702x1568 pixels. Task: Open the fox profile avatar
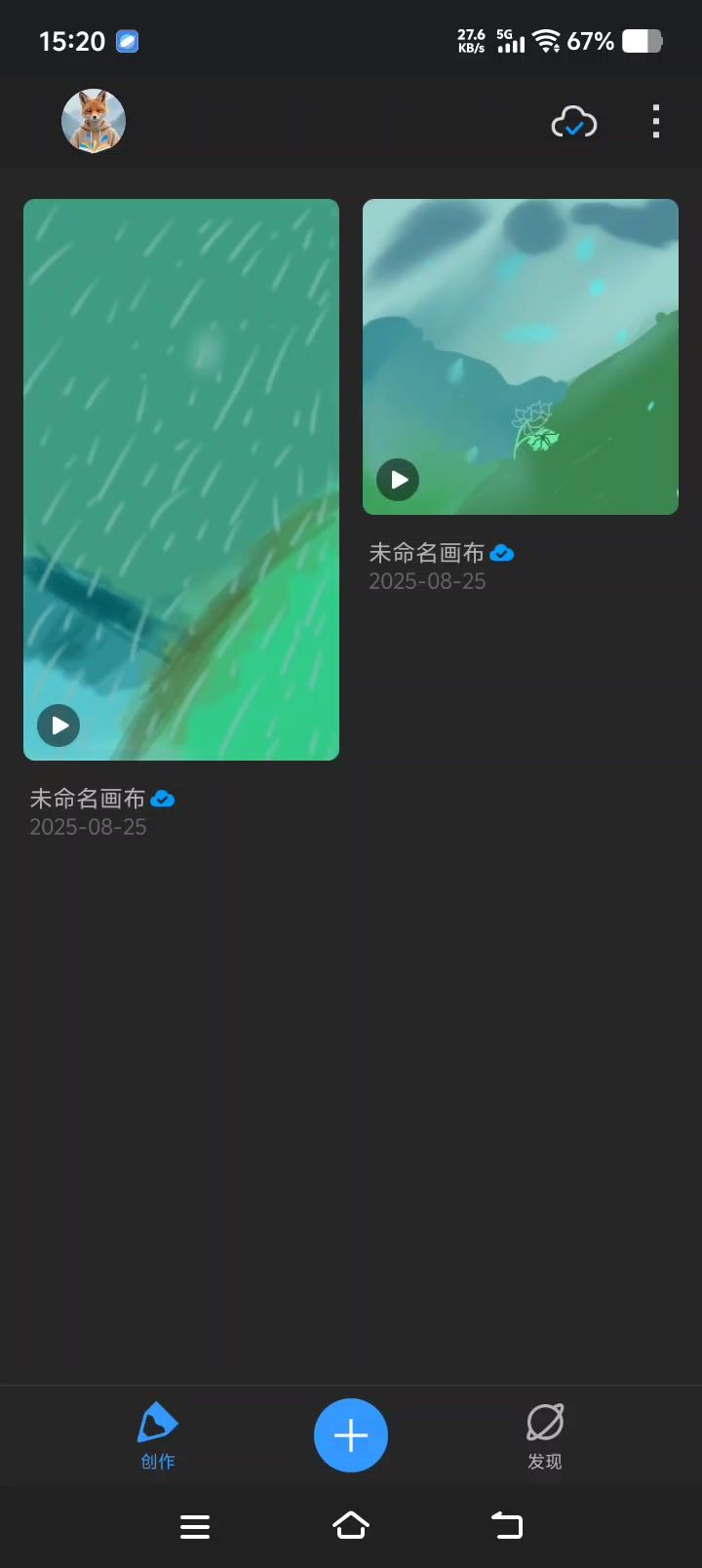pyautogui.click(x=94, y=121)
